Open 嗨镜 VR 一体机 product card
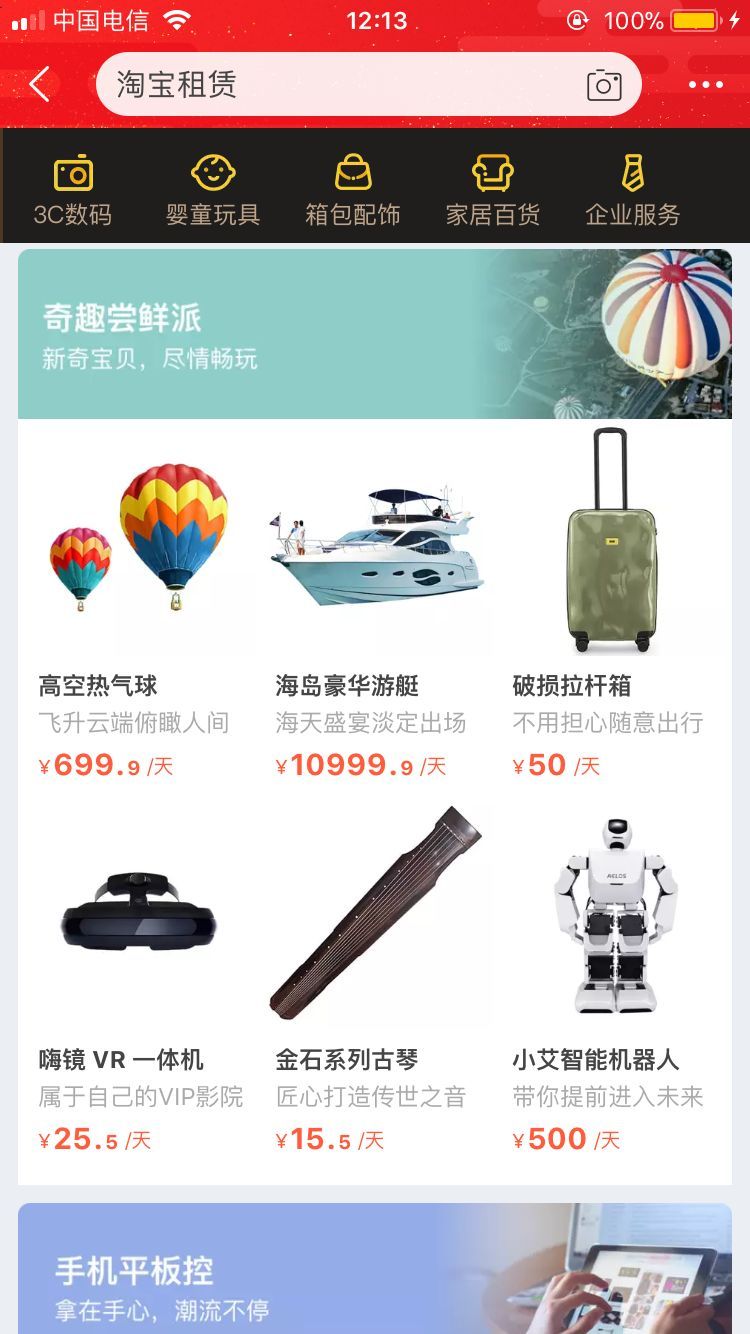The height and width of the screenshot is (1334, 750). [x=138, y=975]
